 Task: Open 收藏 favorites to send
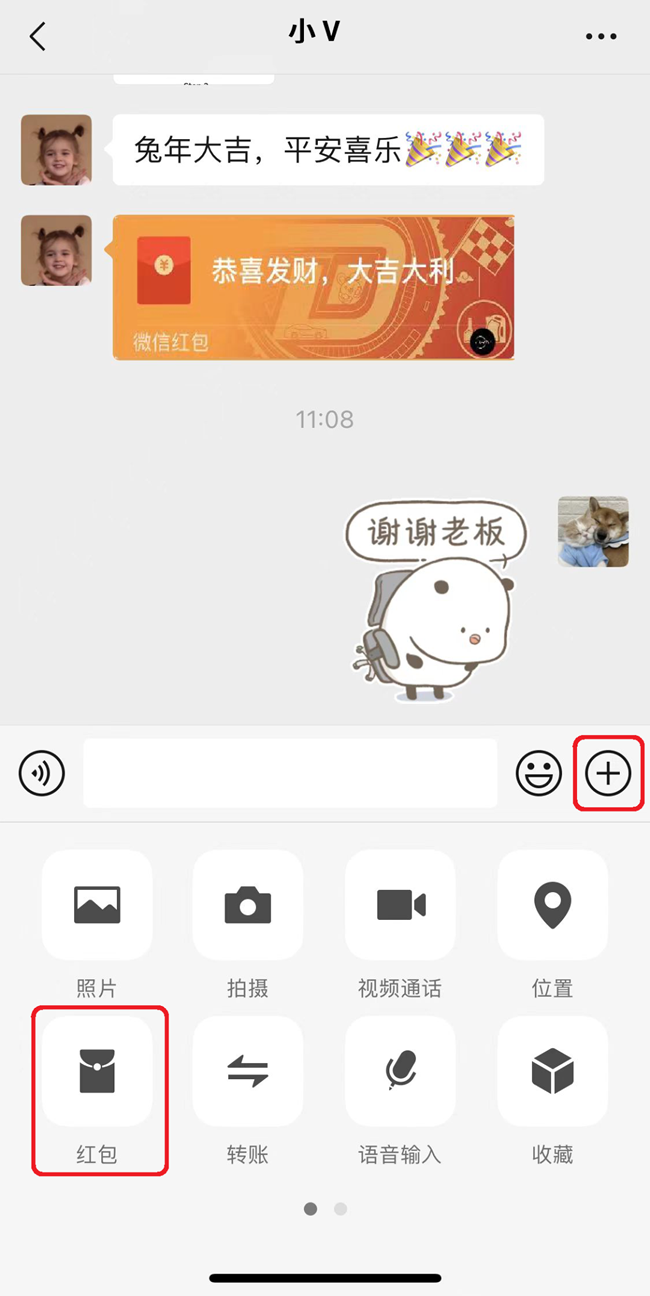point(552,1072)
